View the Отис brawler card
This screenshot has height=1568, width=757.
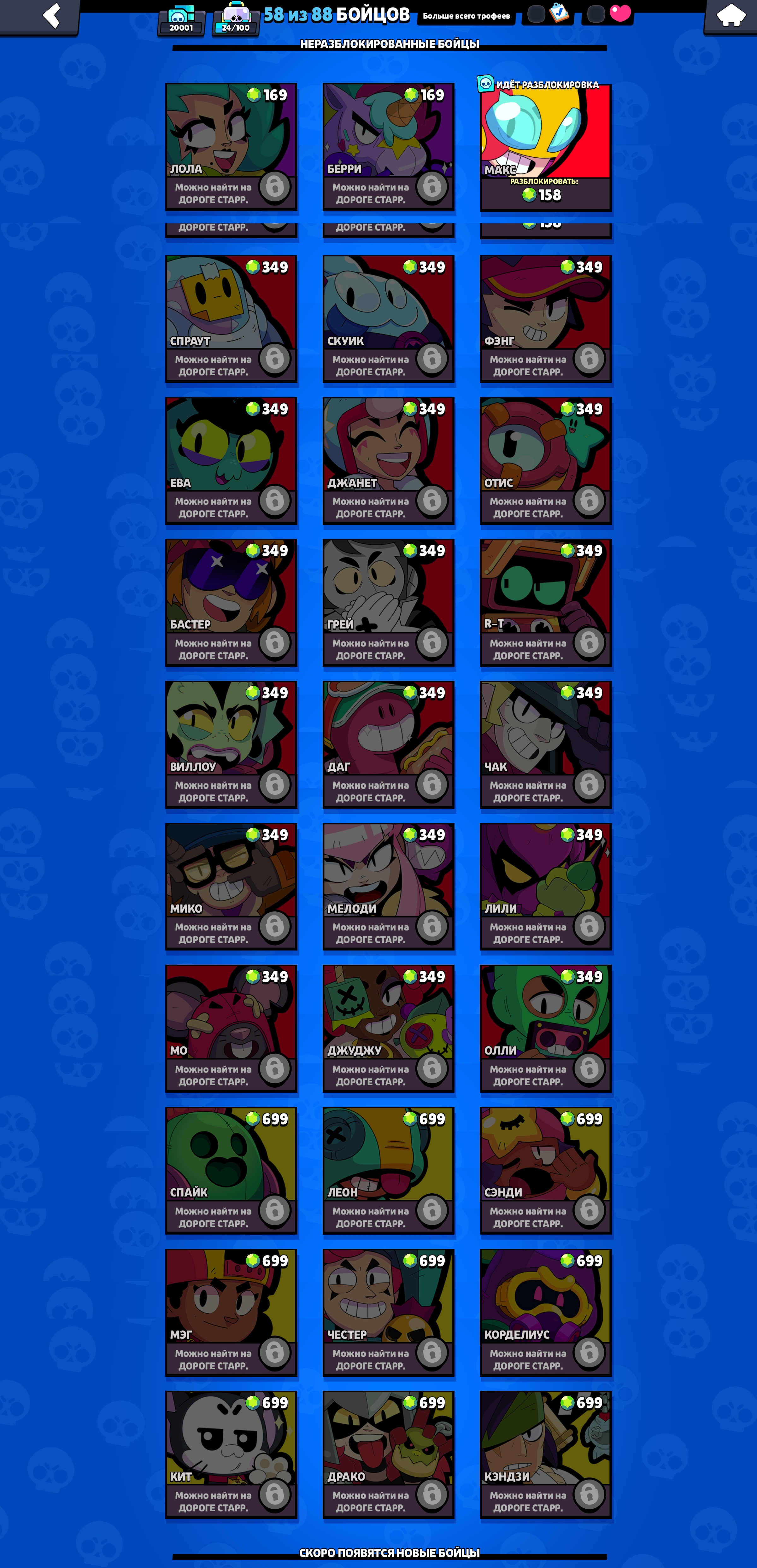point(545,460)
